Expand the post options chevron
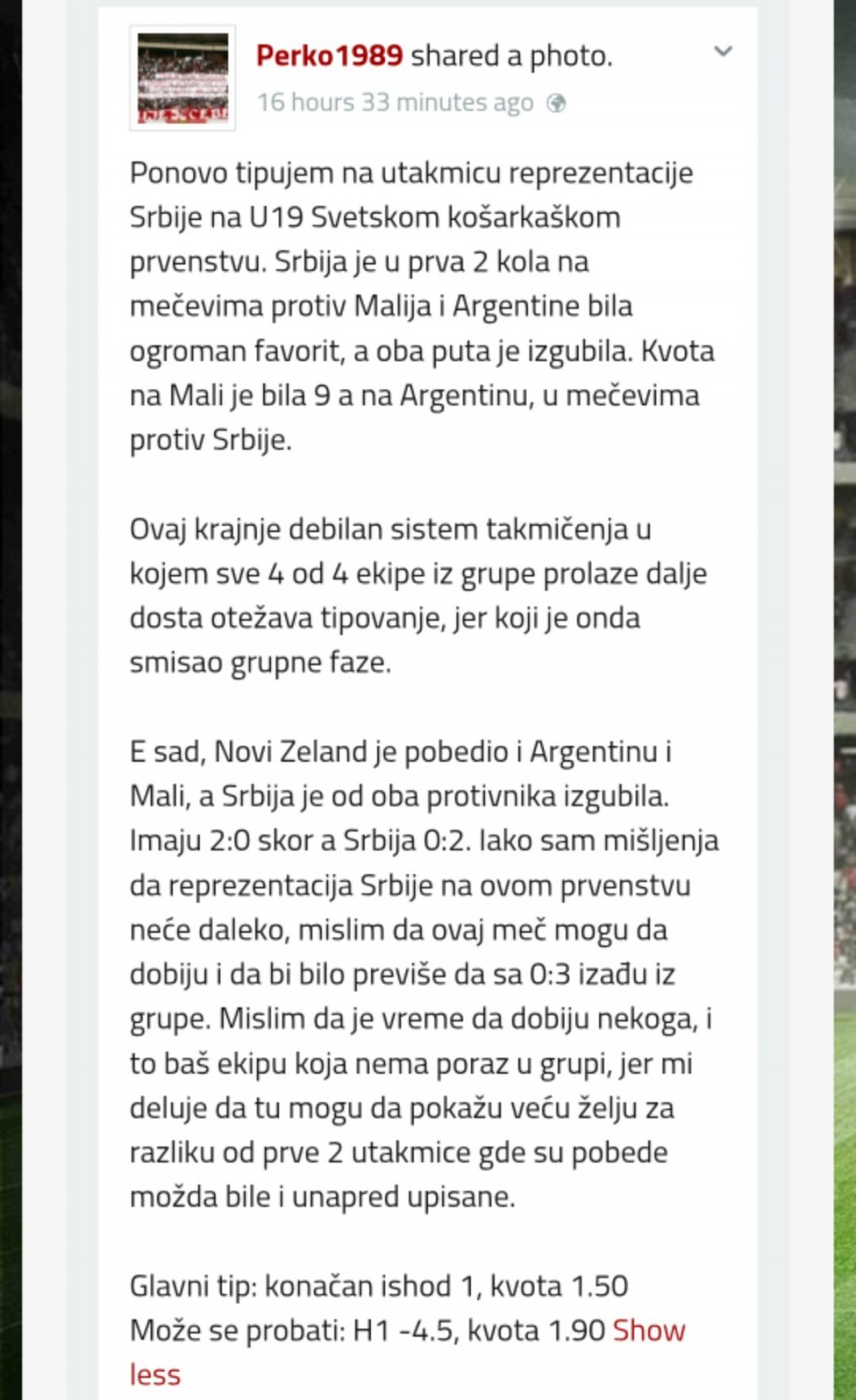The height and width of the screenshot is (1400, 856). 723,52
